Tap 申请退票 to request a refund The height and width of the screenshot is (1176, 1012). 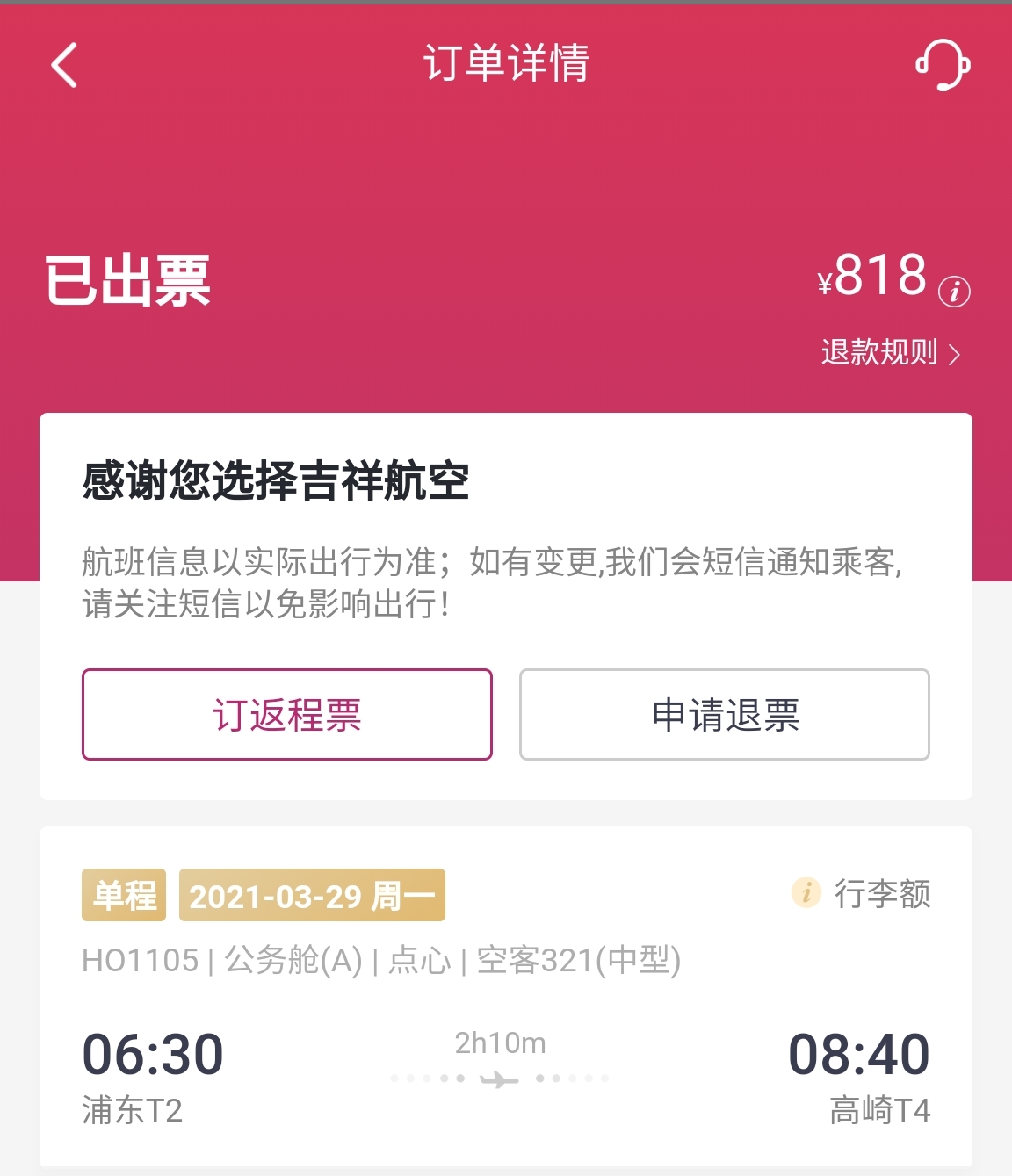(725, 715)
